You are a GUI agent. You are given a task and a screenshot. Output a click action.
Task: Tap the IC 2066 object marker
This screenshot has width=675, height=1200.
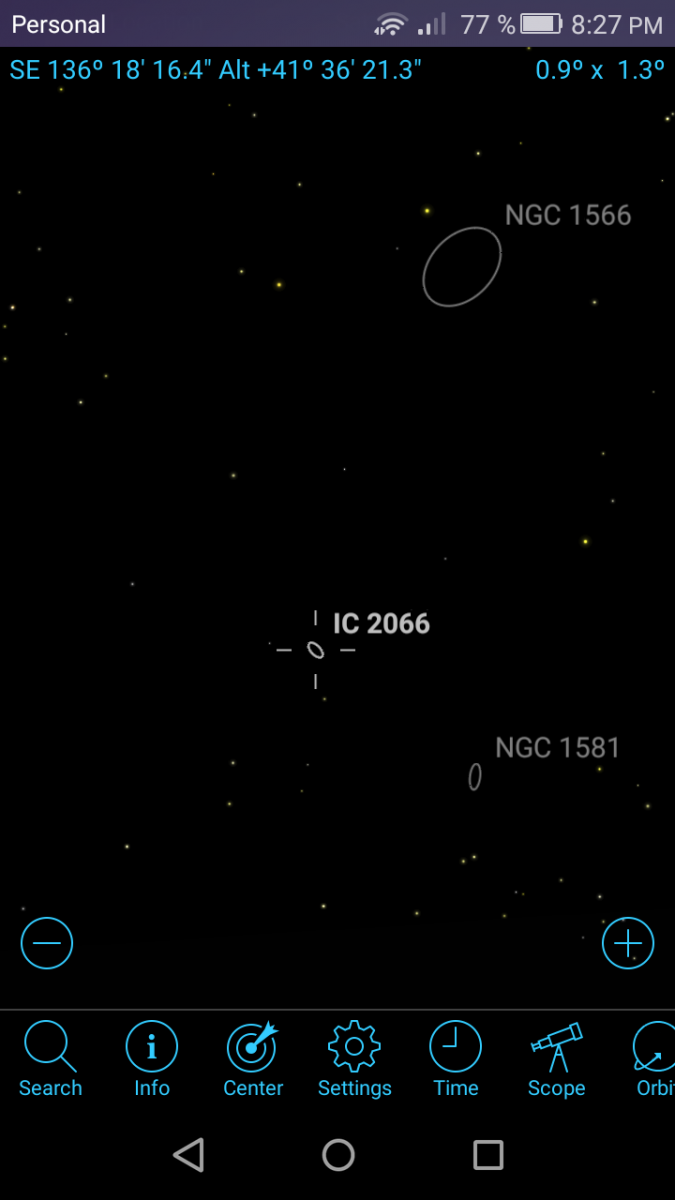pyautogui.click(x=316, y=651)
